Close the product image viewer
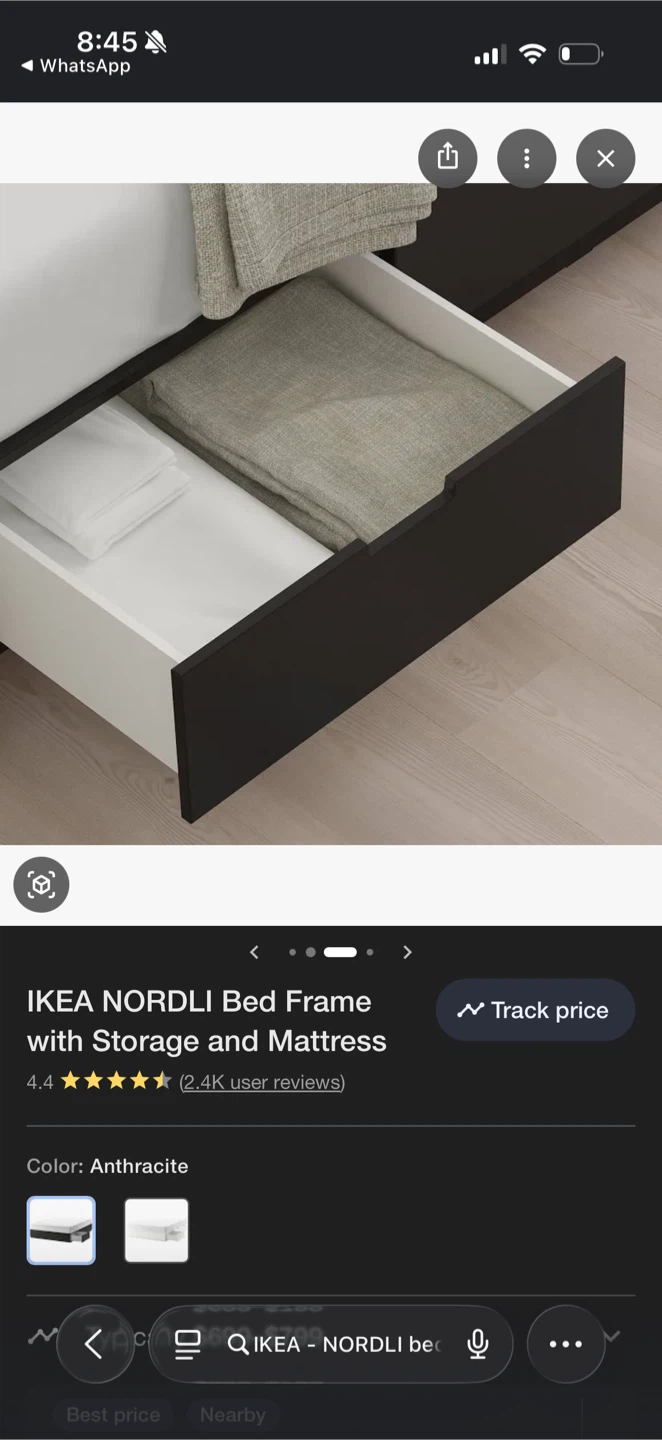 (x=605, y=158)
